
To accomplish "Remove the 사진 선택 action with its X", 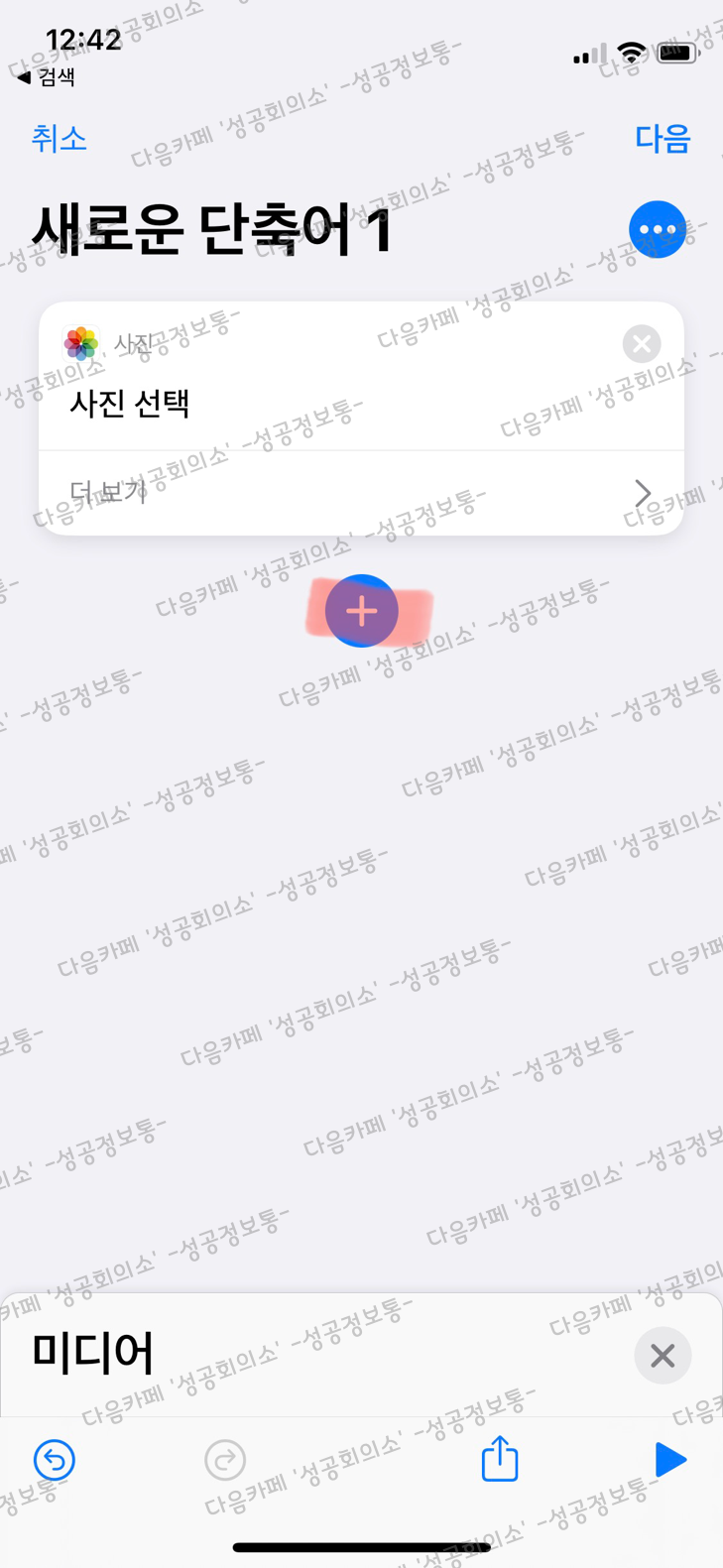I will [x=641, y=344].
